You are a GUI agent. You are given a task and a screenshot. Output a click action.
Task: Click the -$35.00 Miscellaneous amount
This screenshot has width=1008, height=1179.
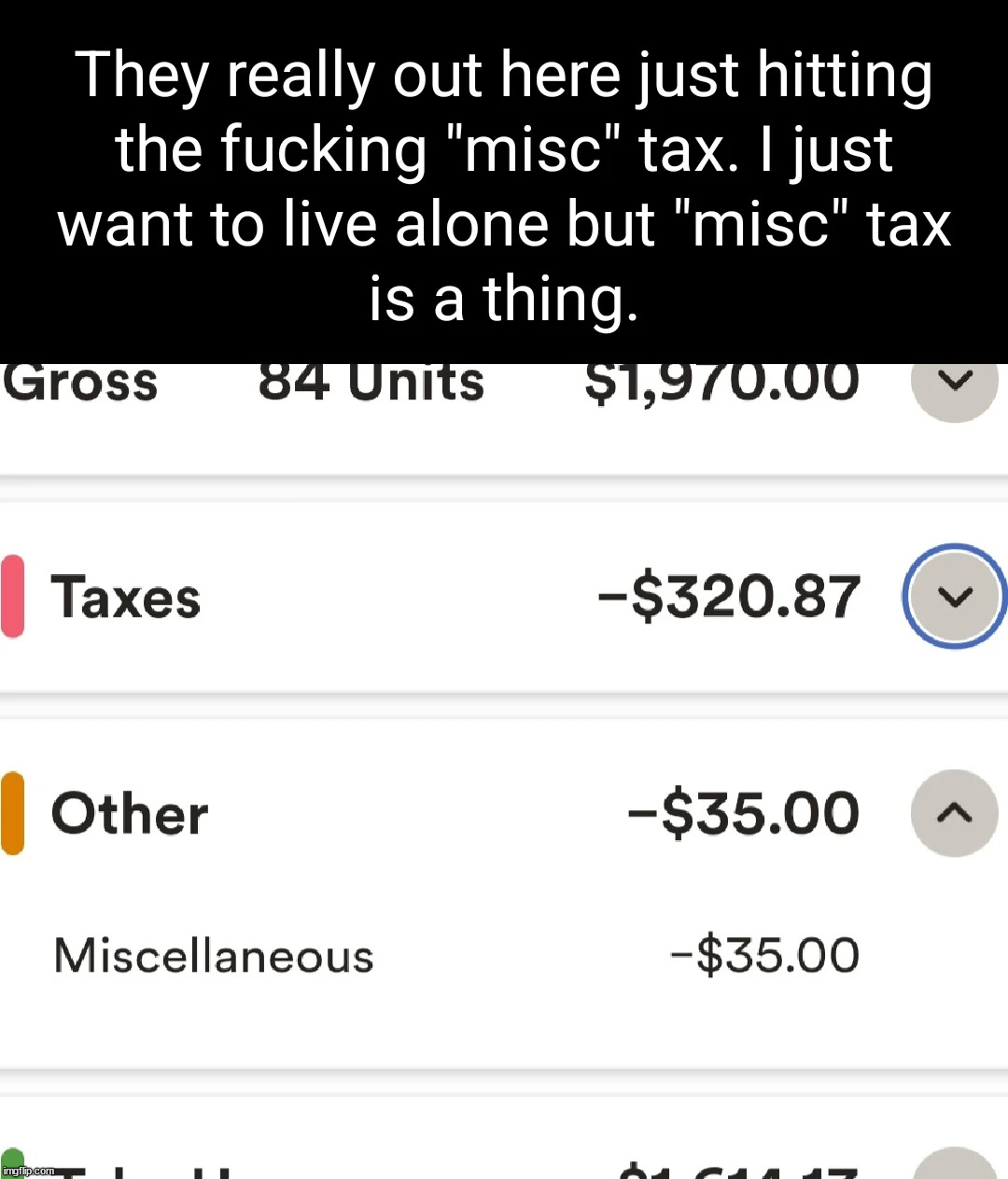765,954
